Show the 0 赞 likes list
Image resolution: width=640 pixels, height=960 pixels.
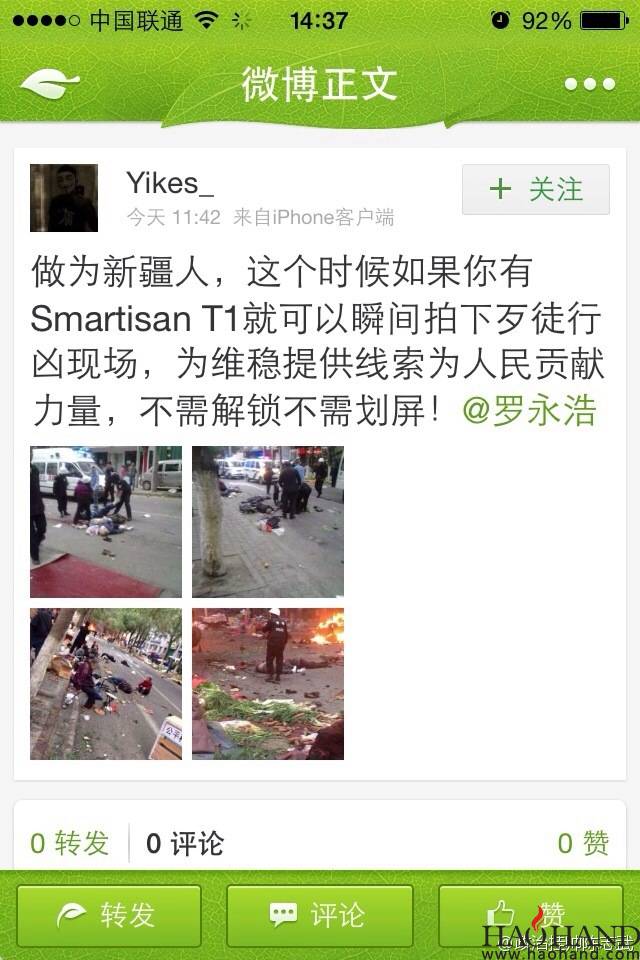click(x=583, y=843)
